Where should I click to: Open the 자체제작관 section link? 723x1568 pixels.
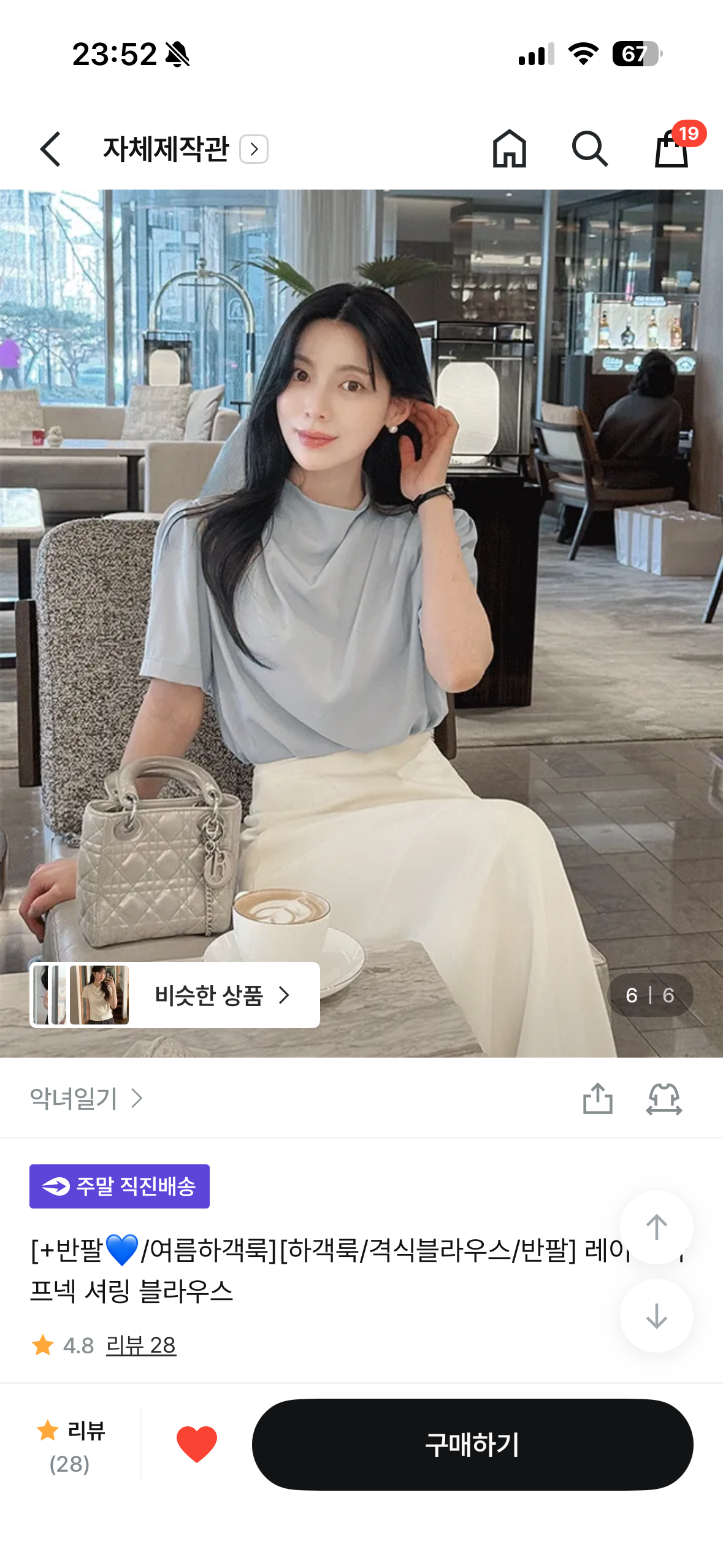coord(185,149)
